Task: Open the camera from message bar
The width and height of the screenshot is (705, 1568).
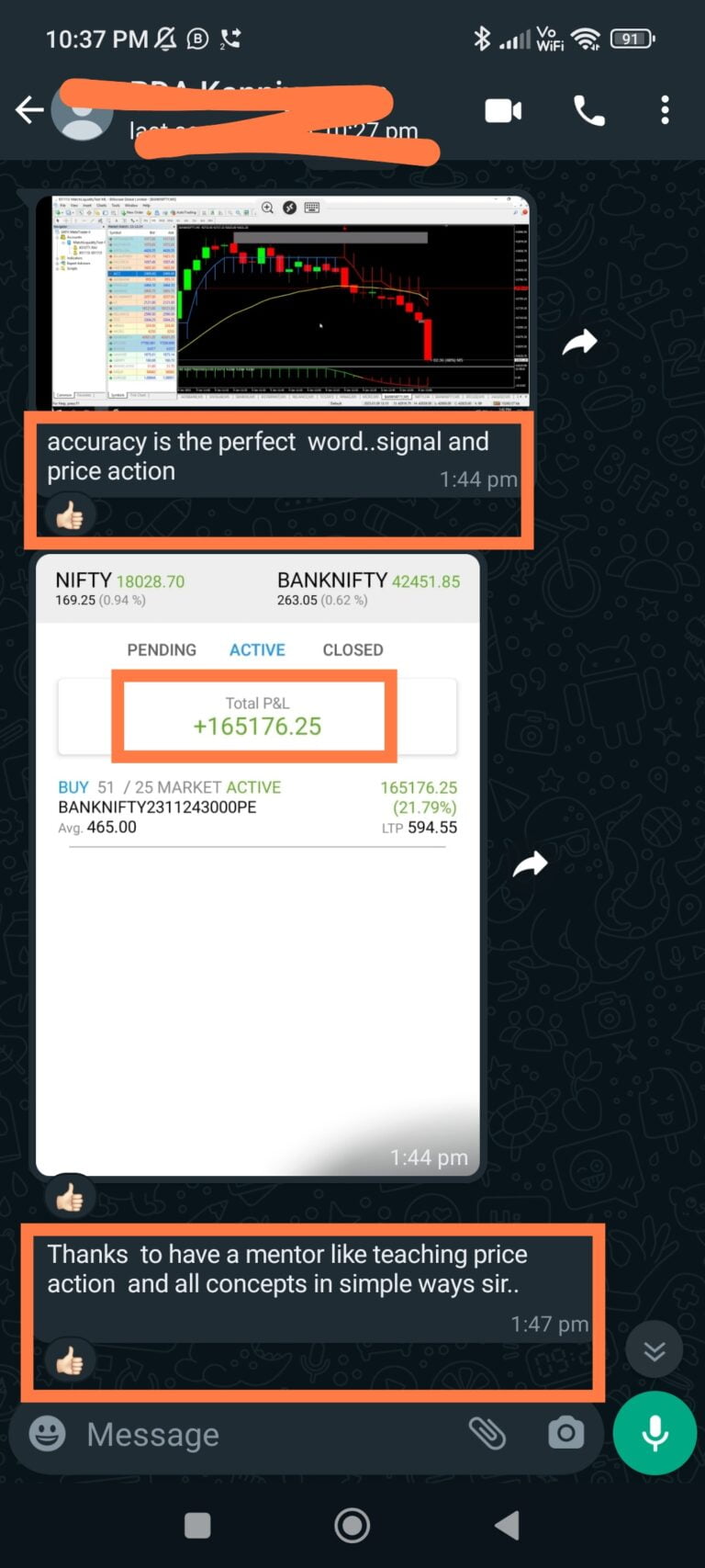Action: click(565, 1433)
